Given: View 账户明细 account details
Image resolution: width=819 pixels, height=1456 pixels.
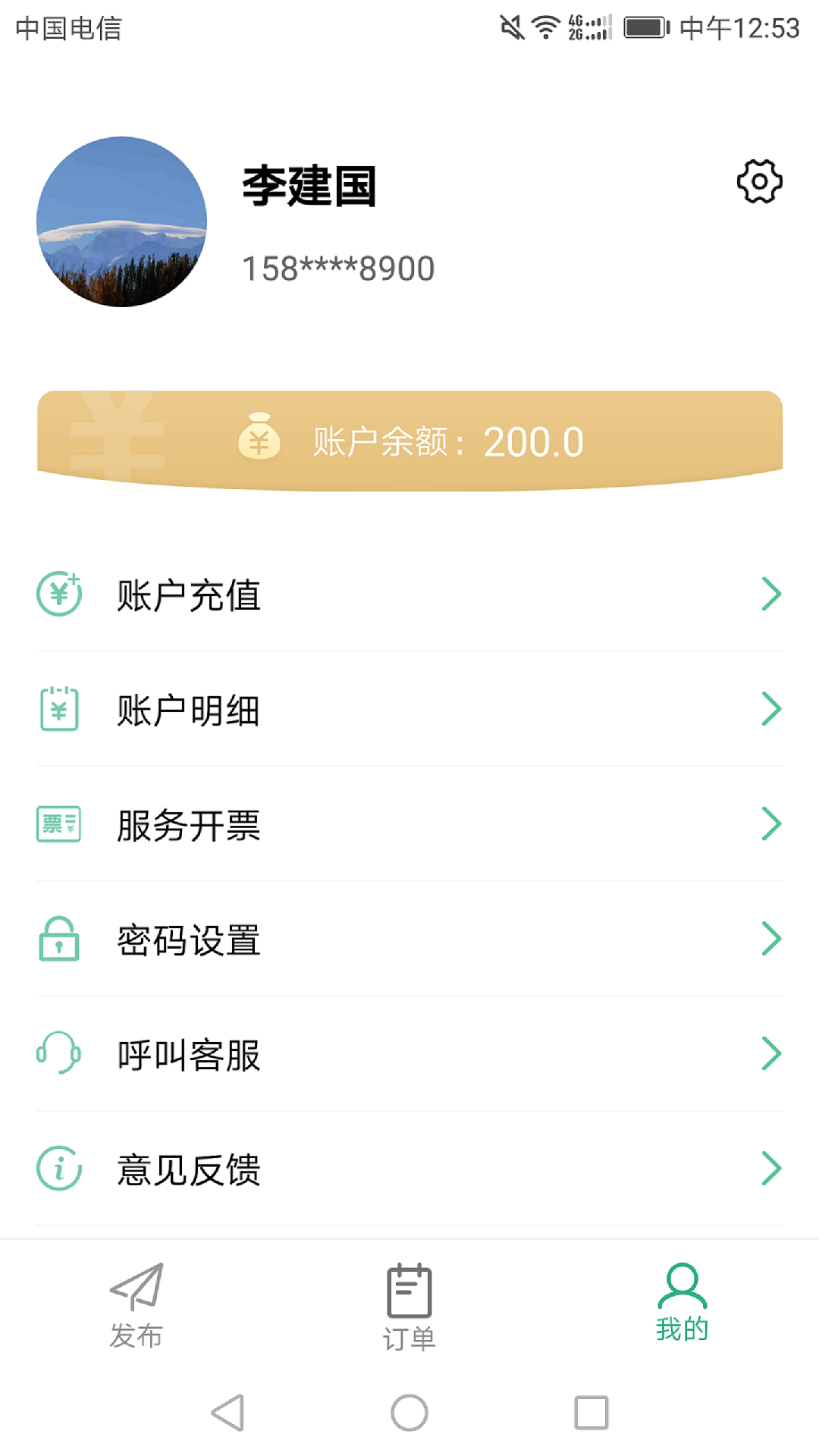Looking at the screenshot, I should (x=409, y=710).
